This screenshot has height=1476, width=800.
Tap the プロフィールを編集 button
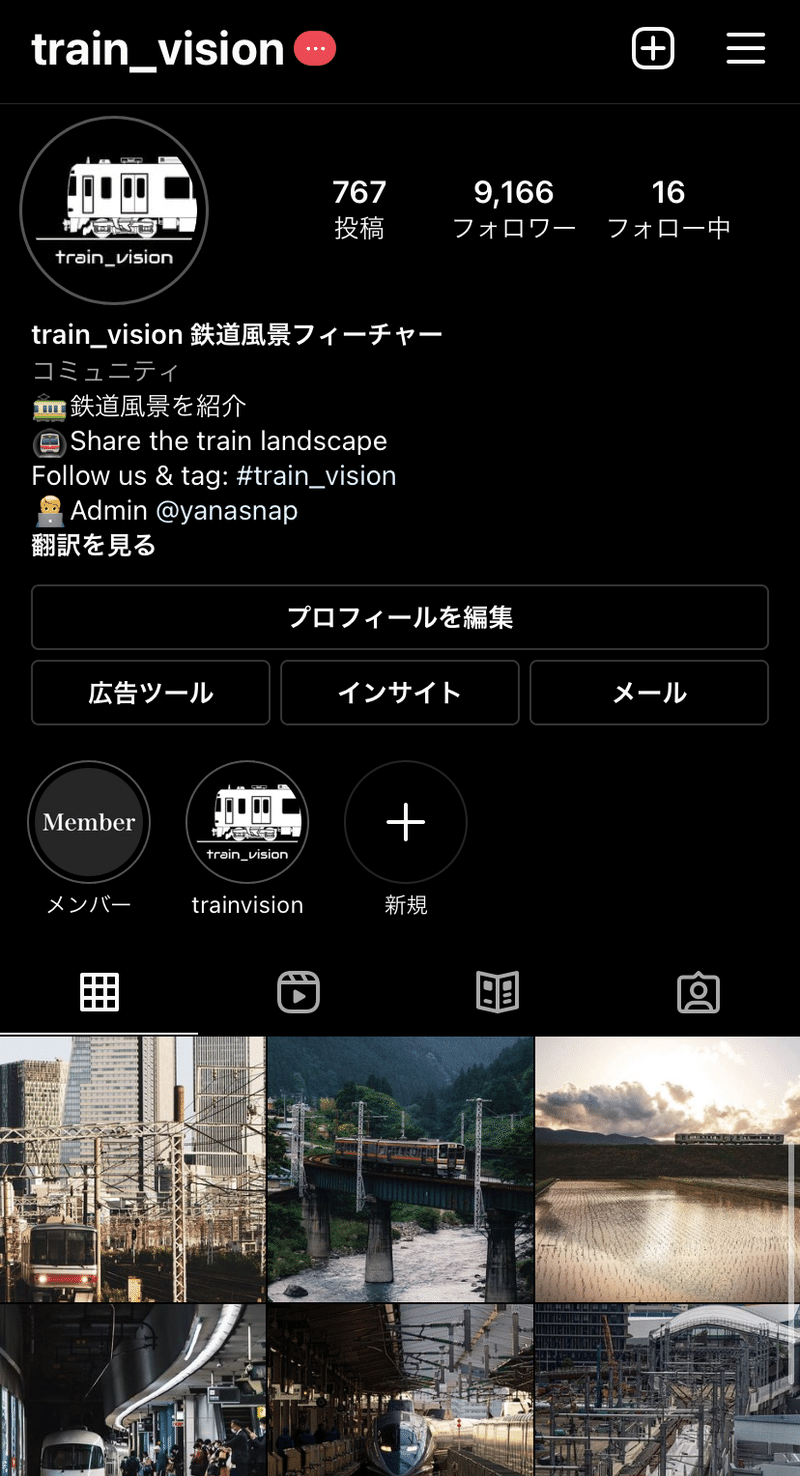[400, 617]
